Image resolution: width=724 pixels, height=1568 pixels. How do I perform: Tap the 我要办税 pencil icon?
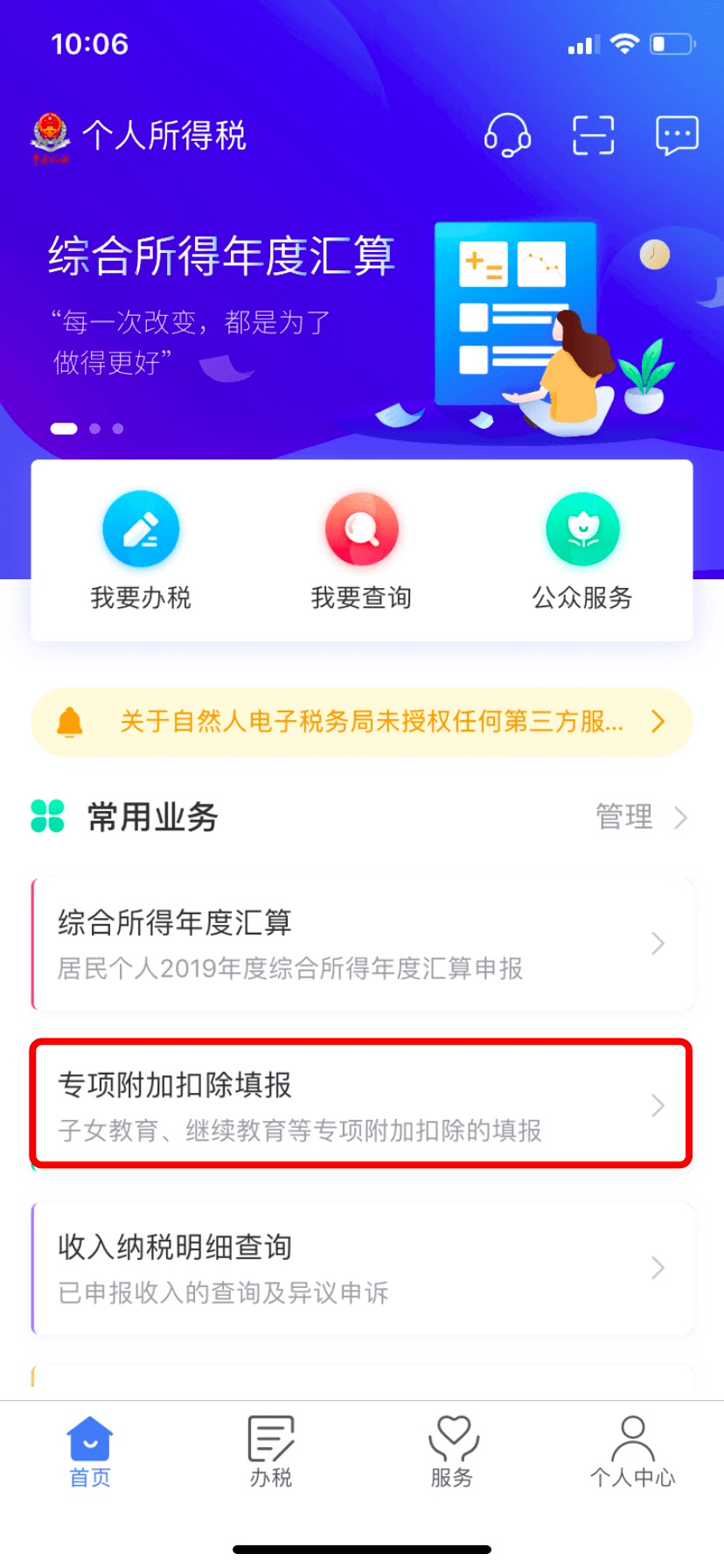coord(141,528)
